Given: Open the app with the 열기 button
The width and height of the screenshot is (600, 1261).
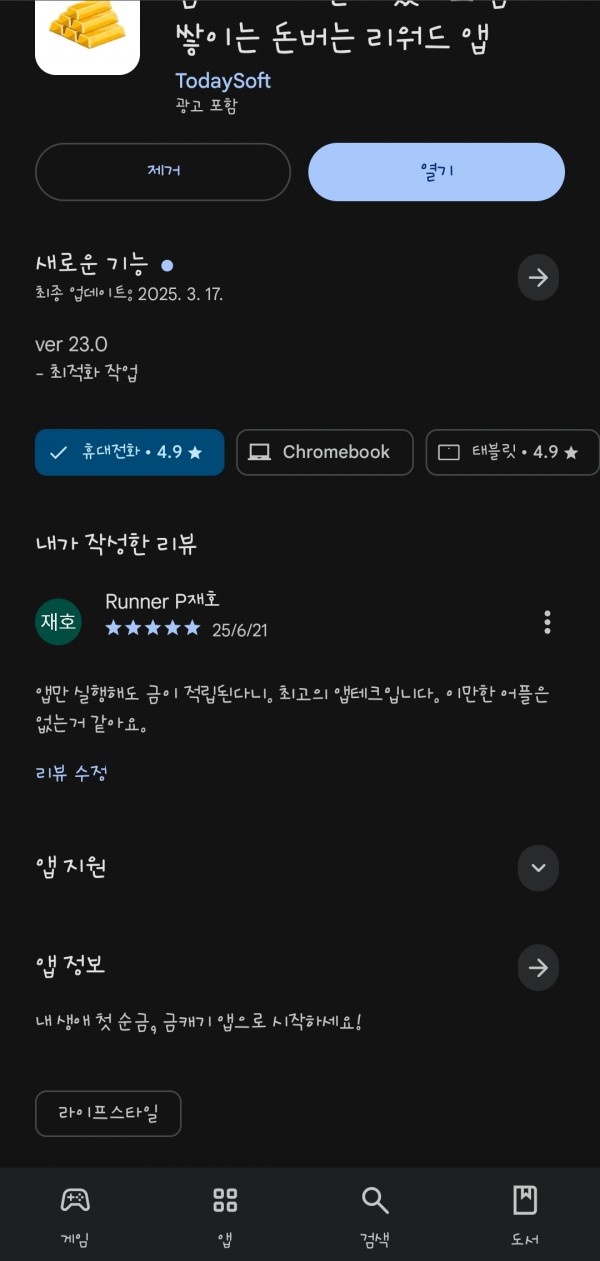Looking at the screenshot, I should [x=436, y=172].
